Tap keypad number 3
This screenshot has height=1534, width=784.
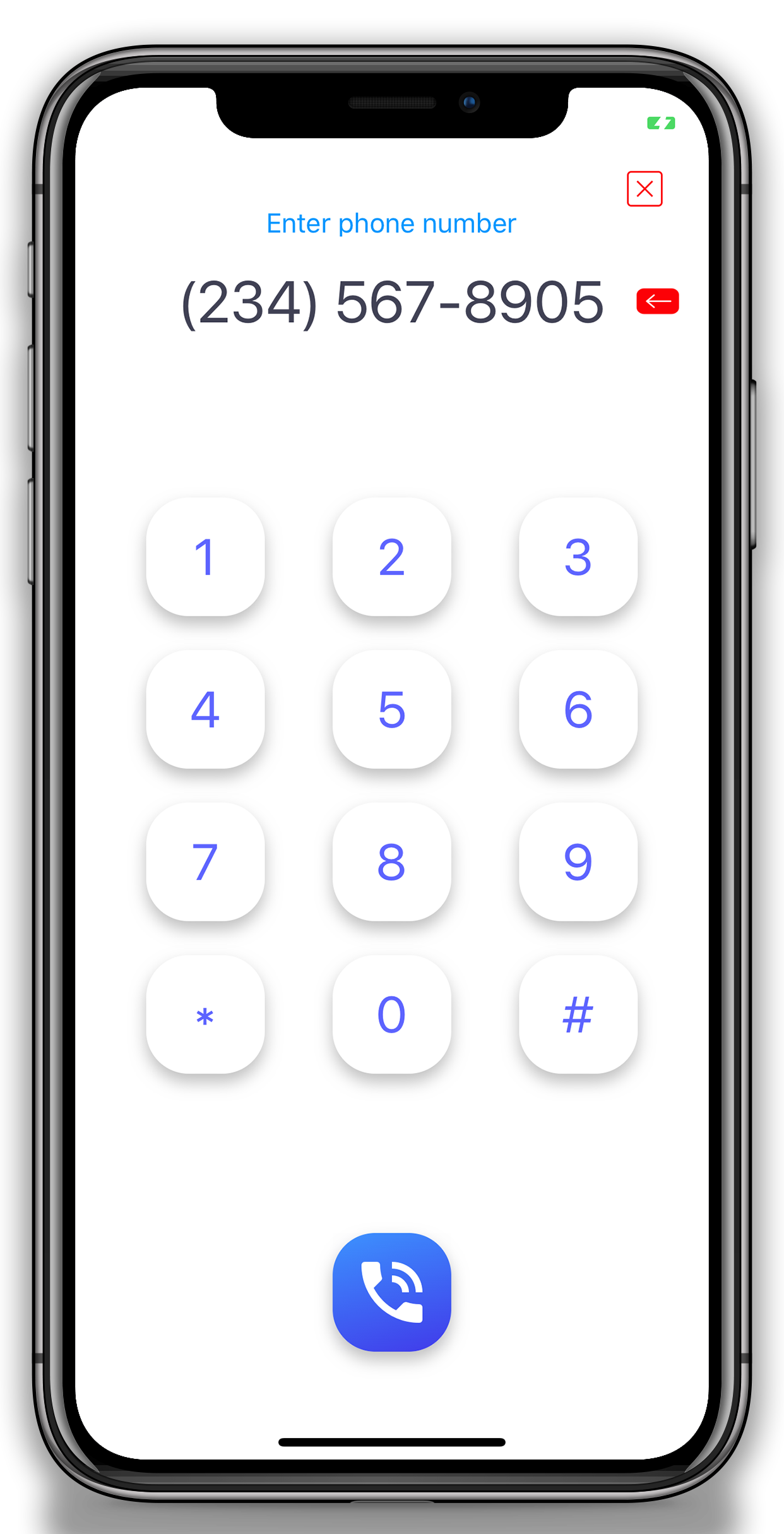pos(578,557)
